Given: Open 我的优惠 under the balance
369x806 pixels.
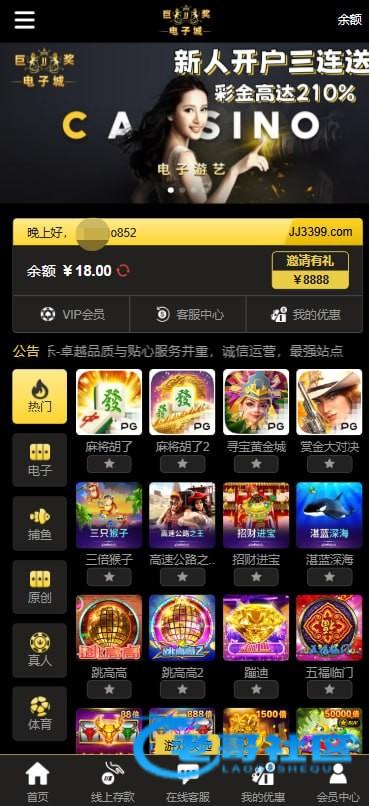Looking at the screenshot, I should [305, 314].
